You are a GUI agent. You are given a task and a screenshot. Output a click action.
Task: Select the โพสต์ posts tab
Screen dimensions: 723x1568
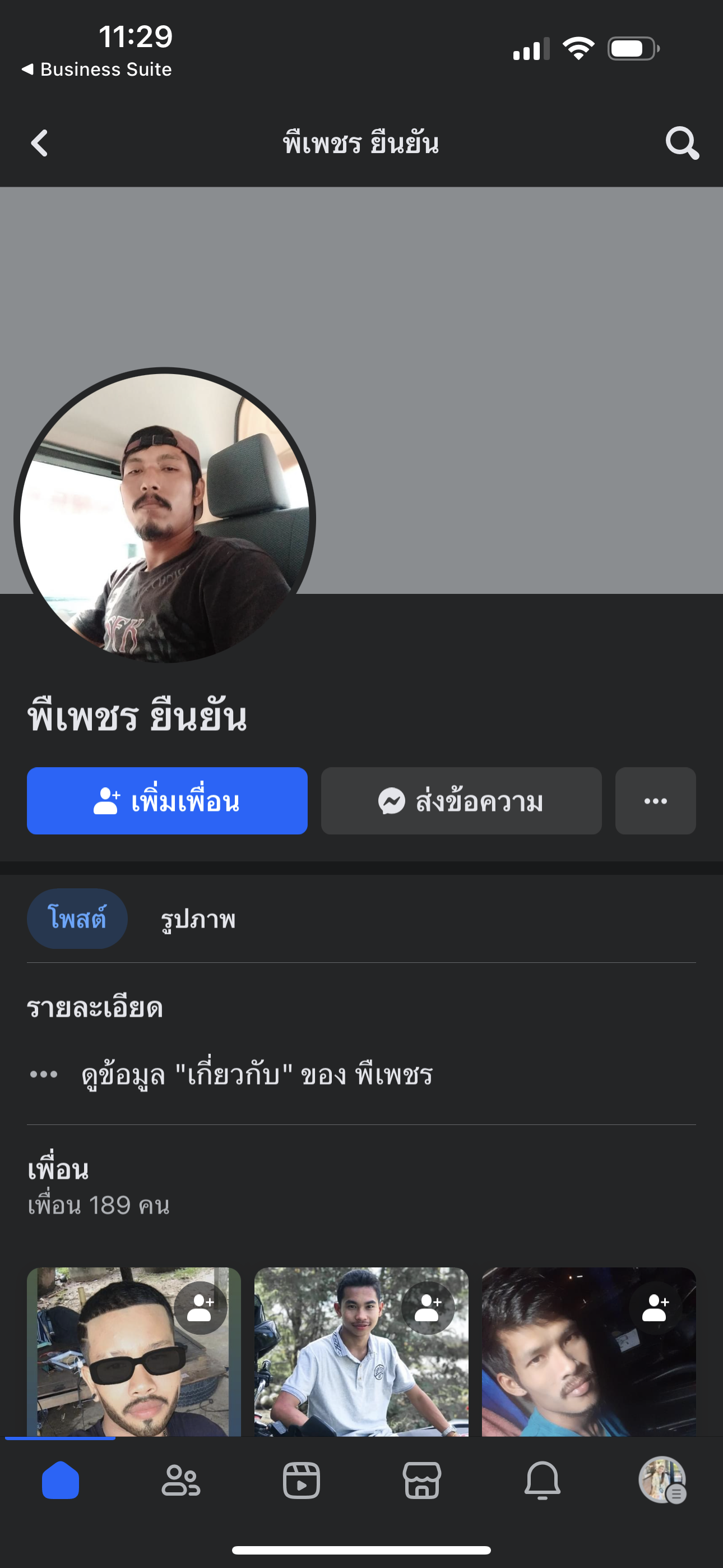click(x=77, y=919)
